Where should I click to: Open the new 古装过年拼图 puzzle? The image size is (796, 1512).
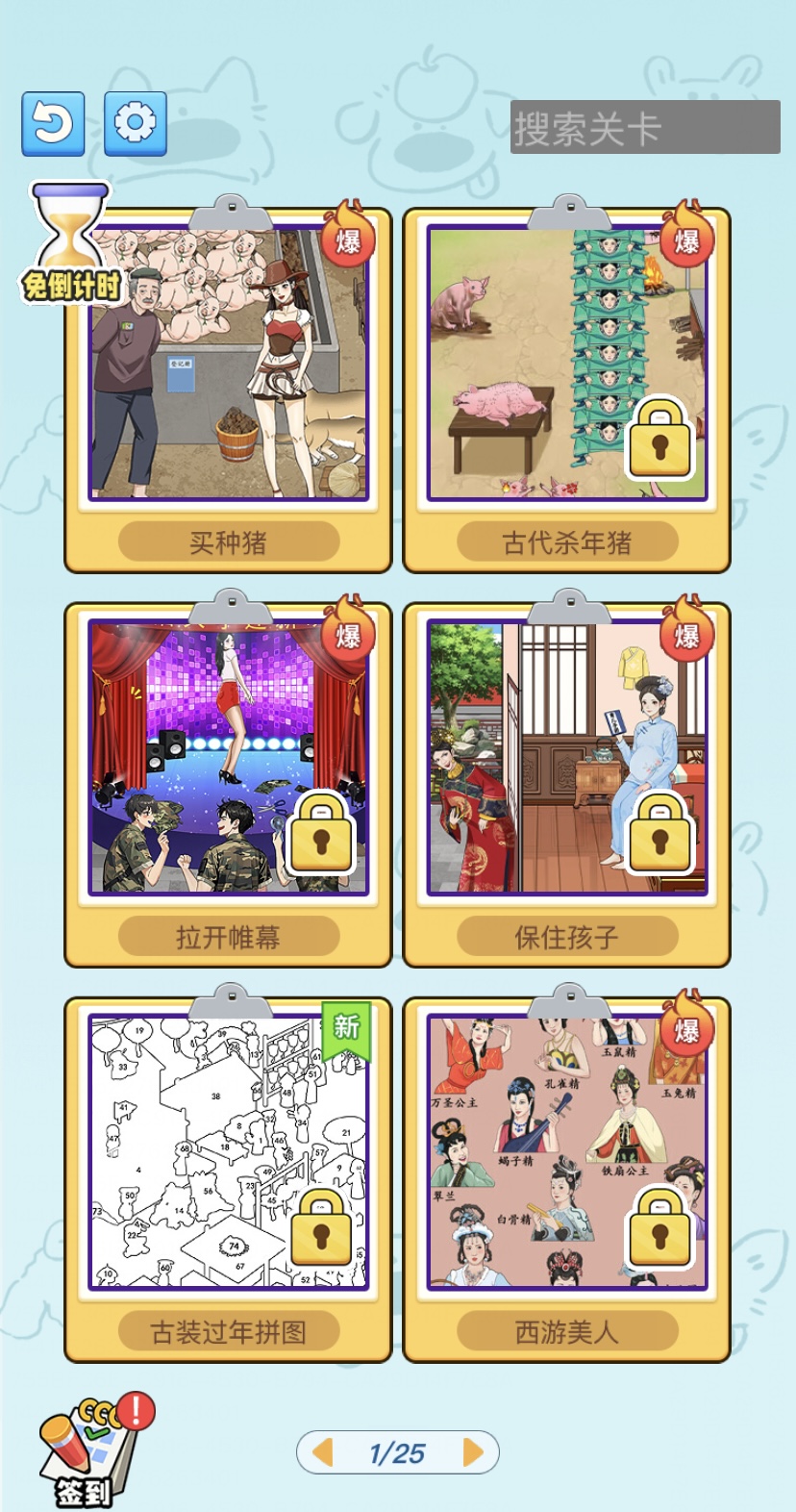(x=229, y=1173)
